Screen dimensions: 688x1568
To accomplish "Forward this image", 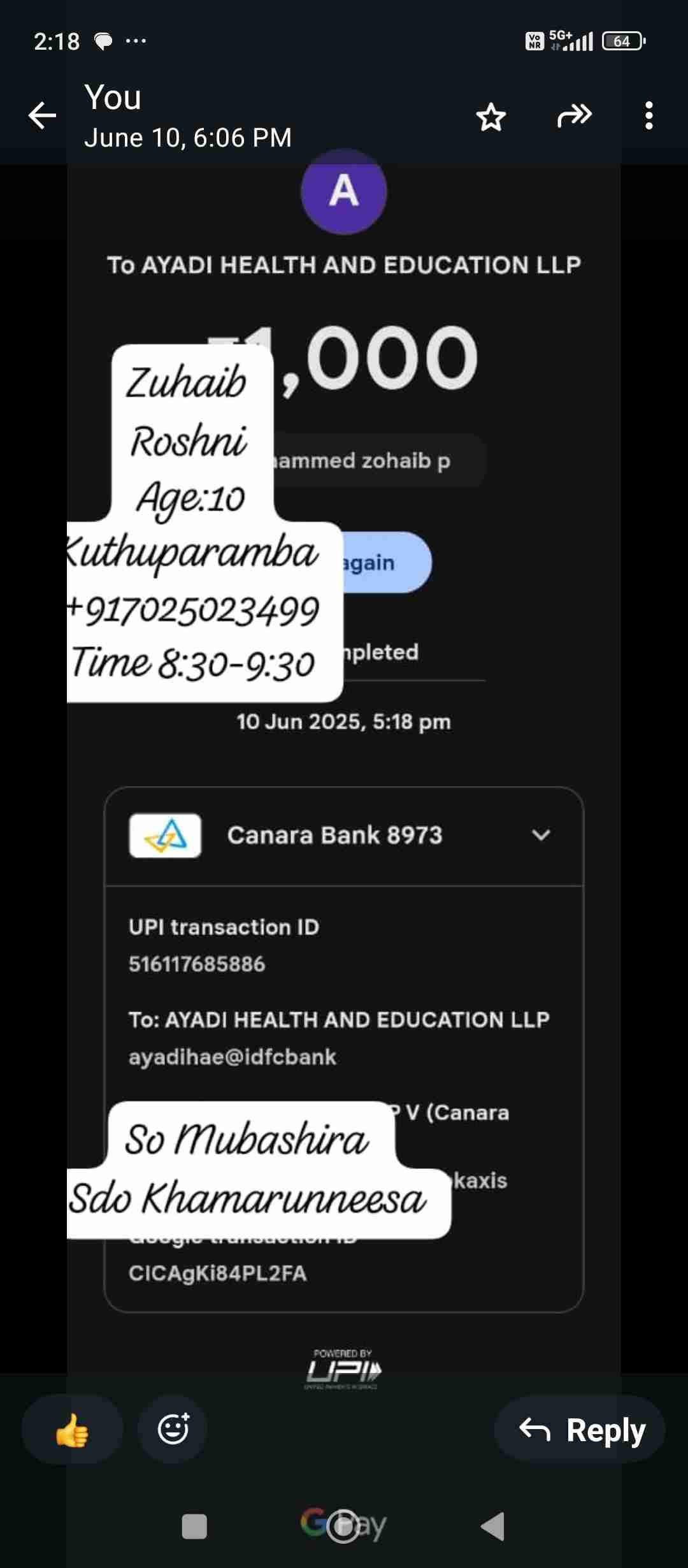I will pyautogui.click(x=574, y=116).
